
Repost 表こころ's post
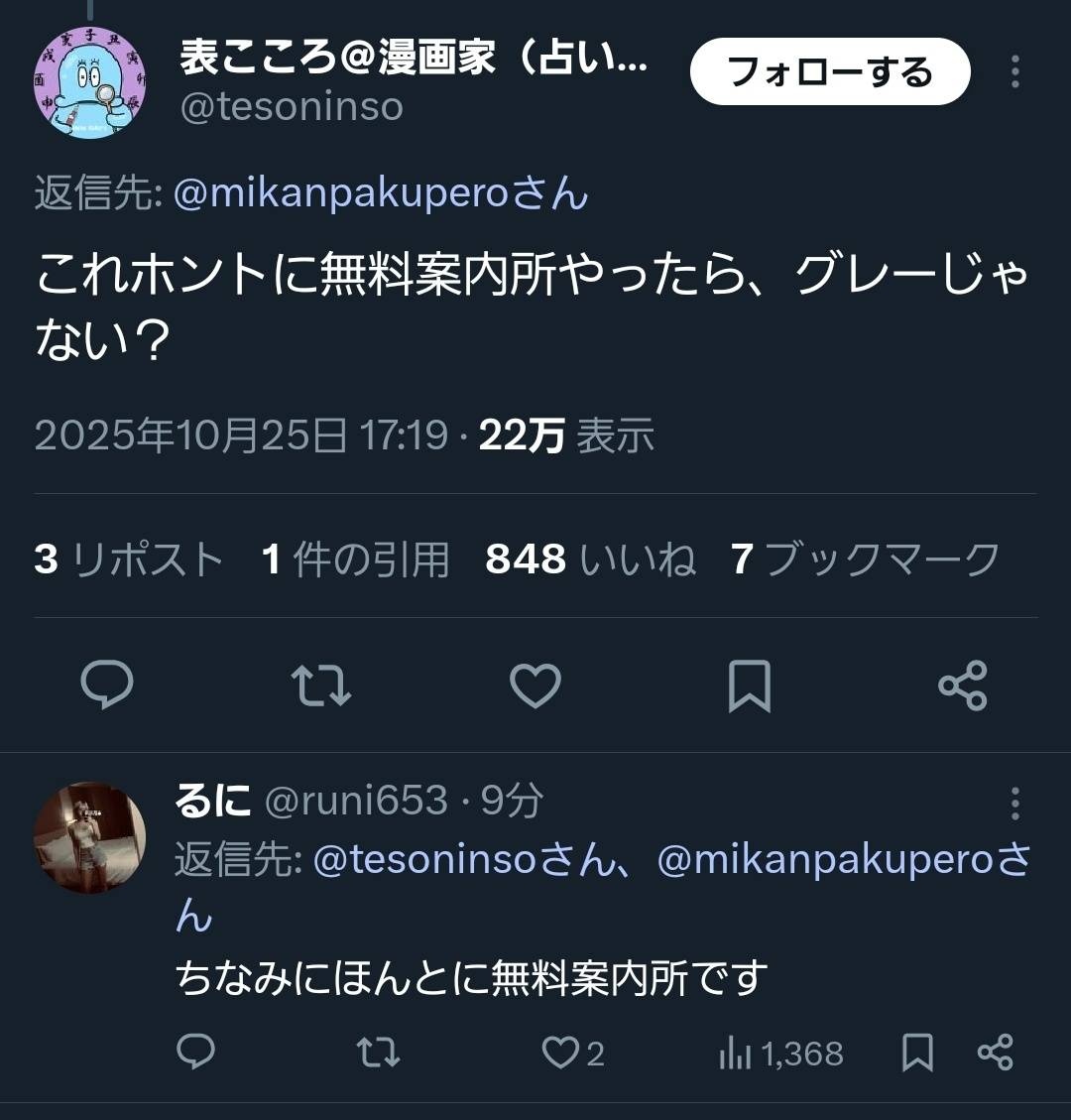(320, 685)
